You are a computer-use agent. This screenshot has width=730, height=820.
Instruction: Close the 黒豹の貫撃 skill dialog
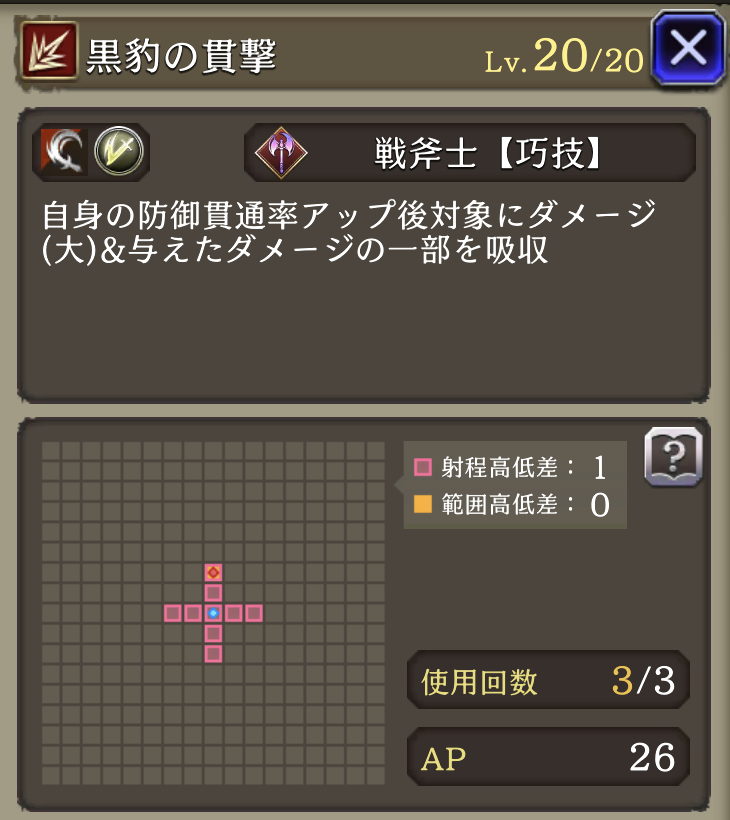[x=687, y=47]
